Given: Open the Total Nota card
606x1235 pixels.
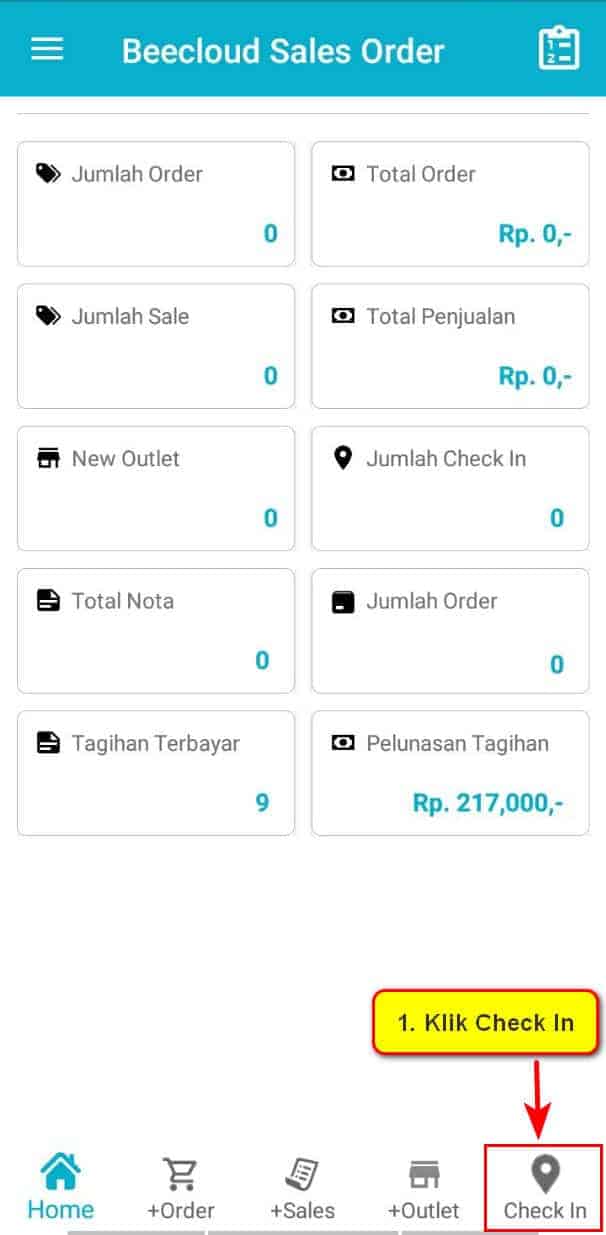Looking at the screenshot, I should (156, 631).
